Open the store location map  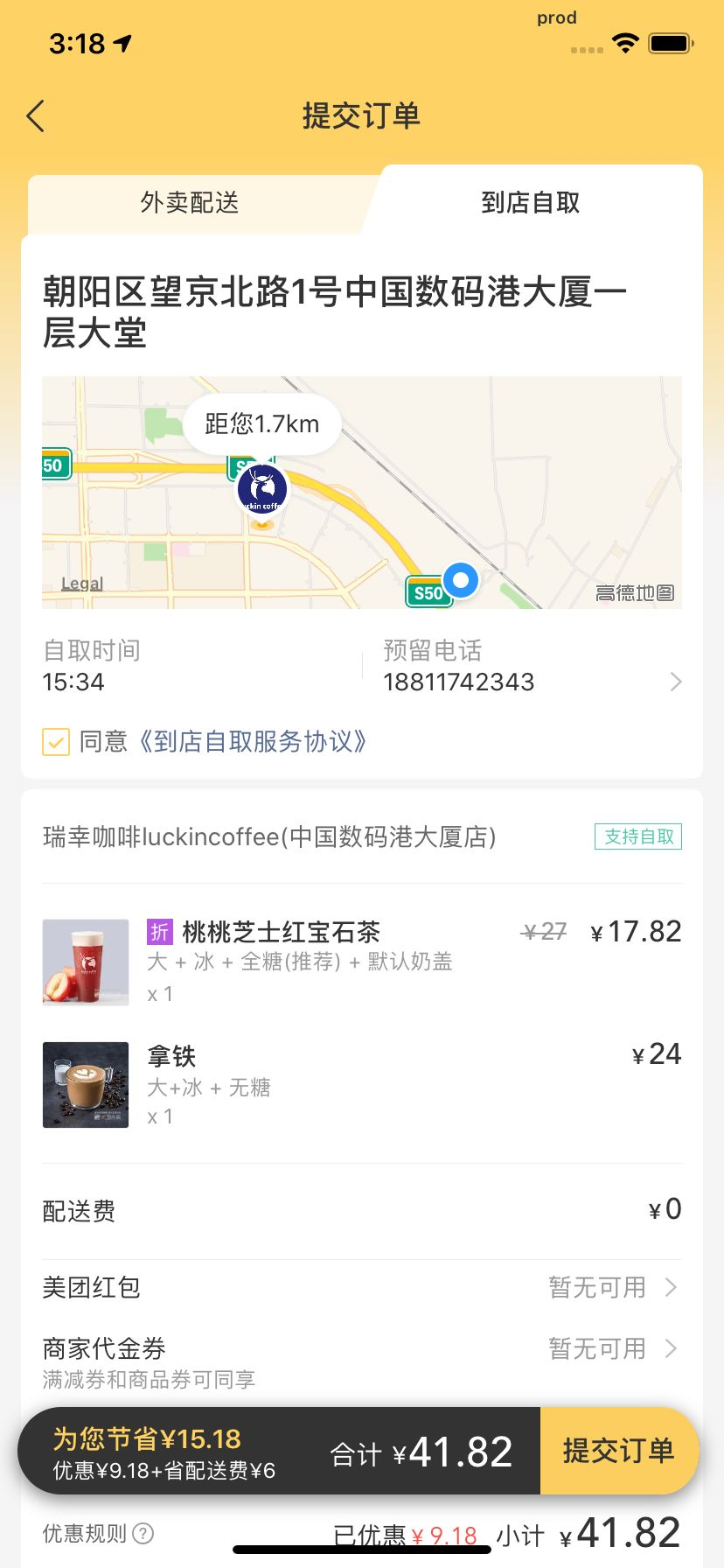coord(361,492)
